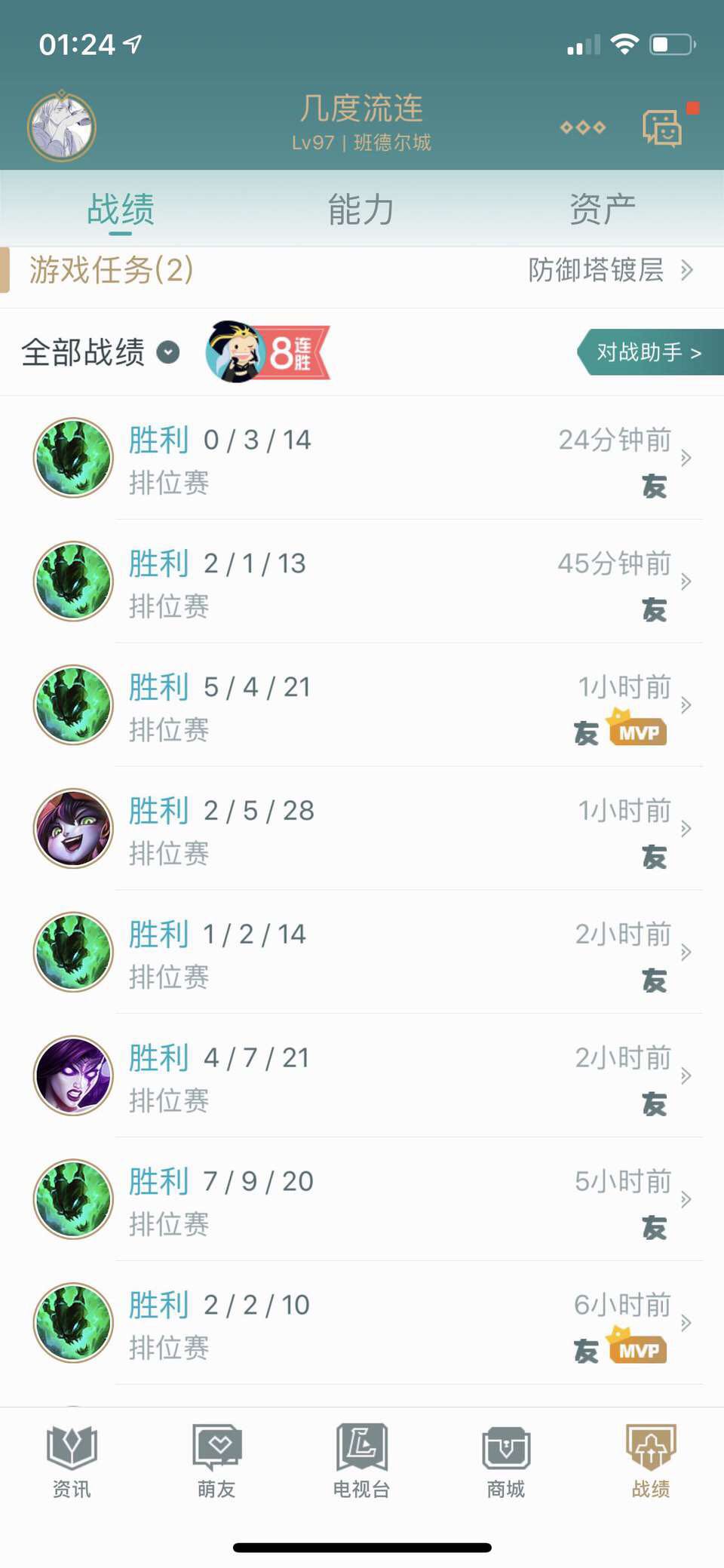Open the 2/1/13 victory match
Image resolution: width=724 pixels, height=1568 pixels.
click(362, 581)
